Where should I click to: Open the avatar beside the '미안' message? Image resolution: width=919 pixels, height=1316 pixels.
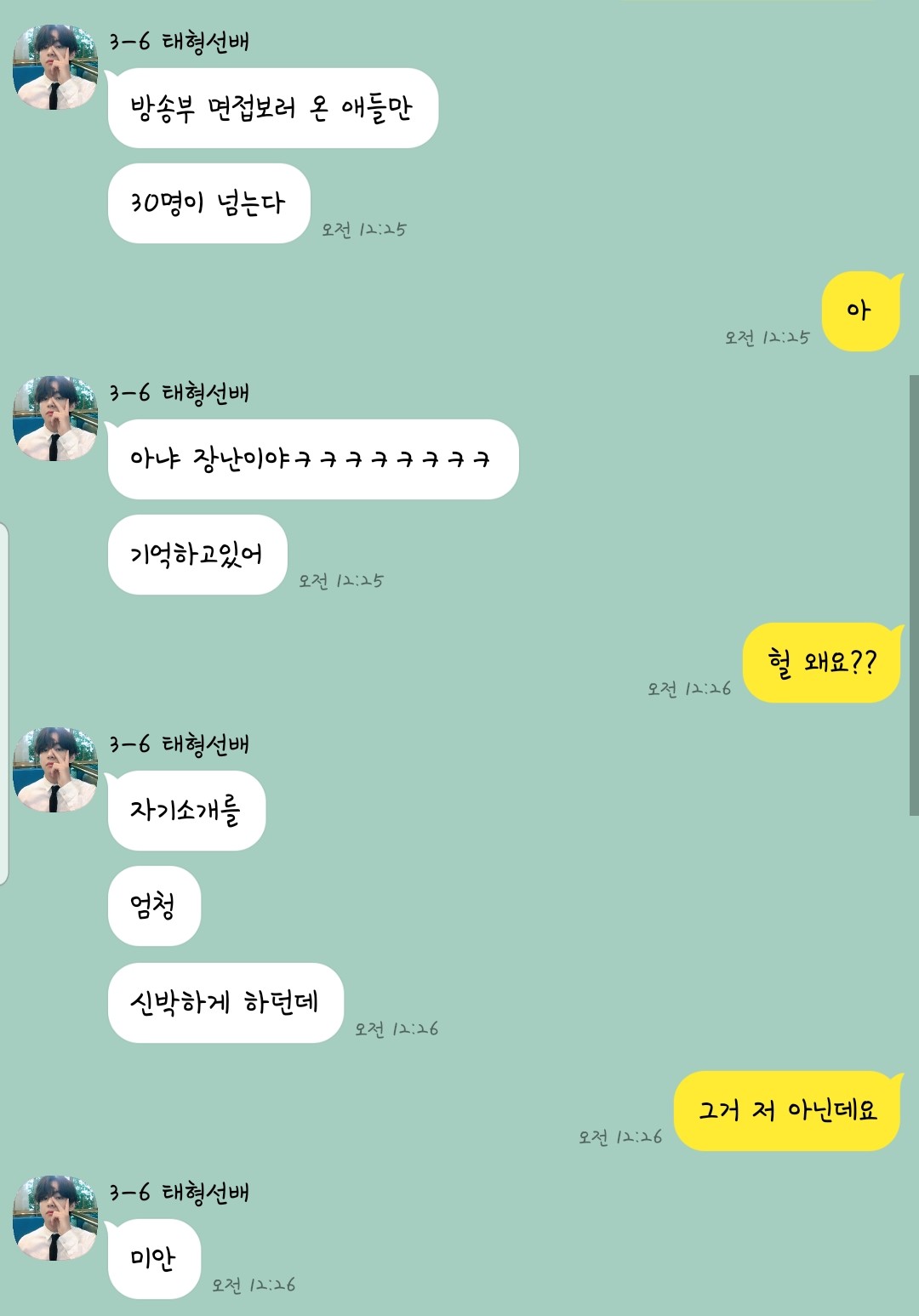click(x=55, y=1218)
